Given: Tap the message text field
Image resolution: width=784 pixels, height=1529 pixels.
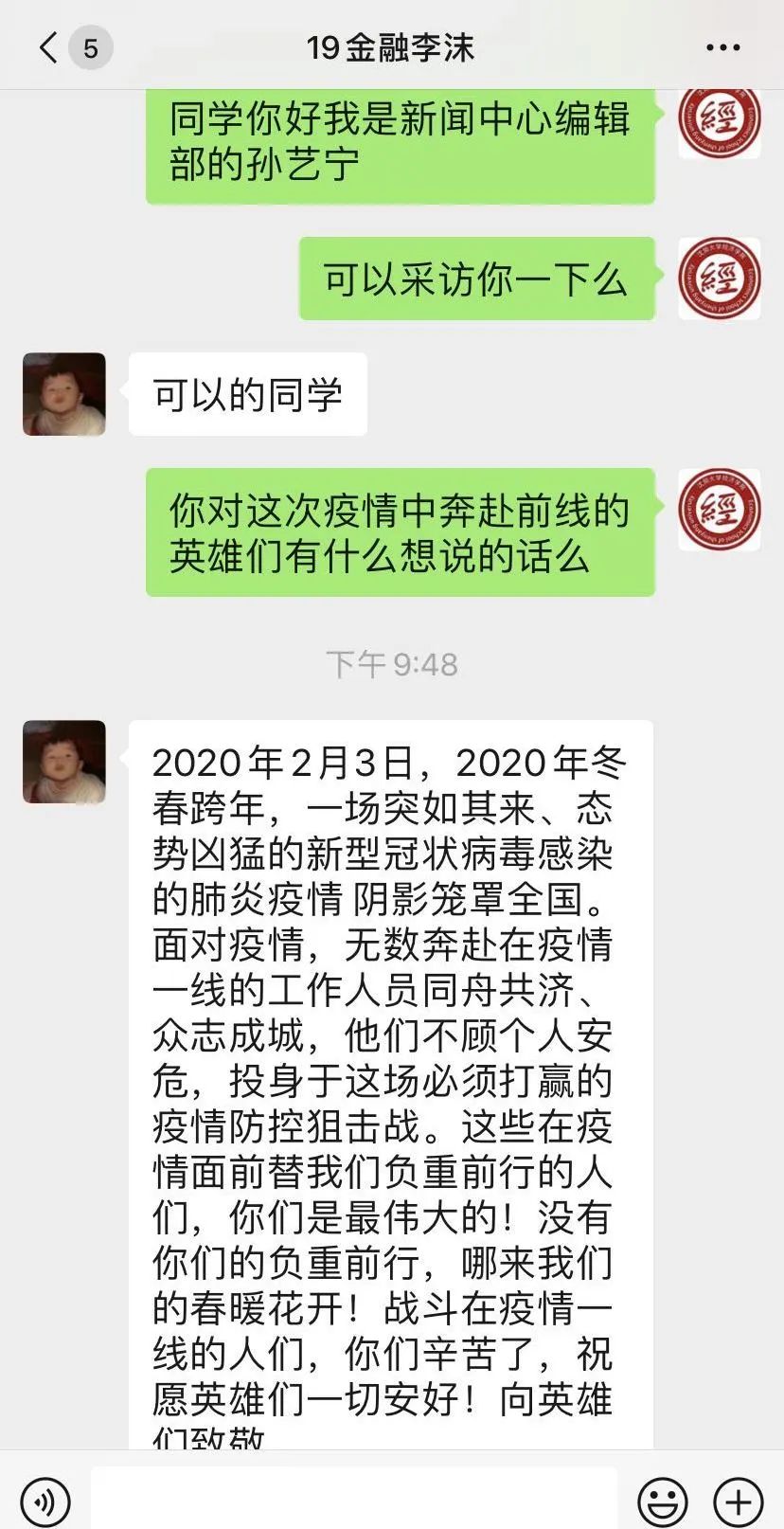Looking at the screenshot, I should click(354, 1501).
